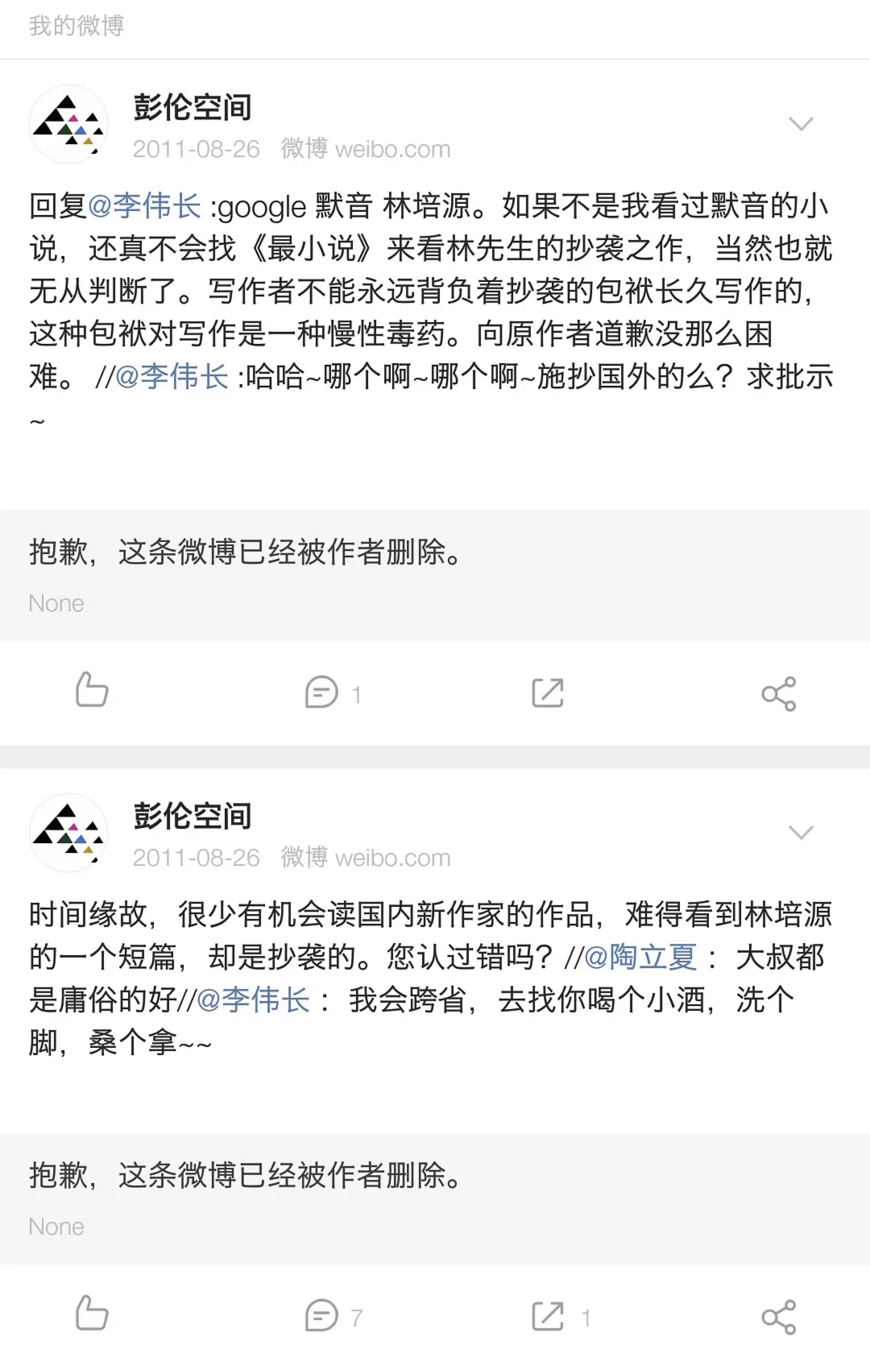Share the first post about 默音 林培源

point(778,693)
